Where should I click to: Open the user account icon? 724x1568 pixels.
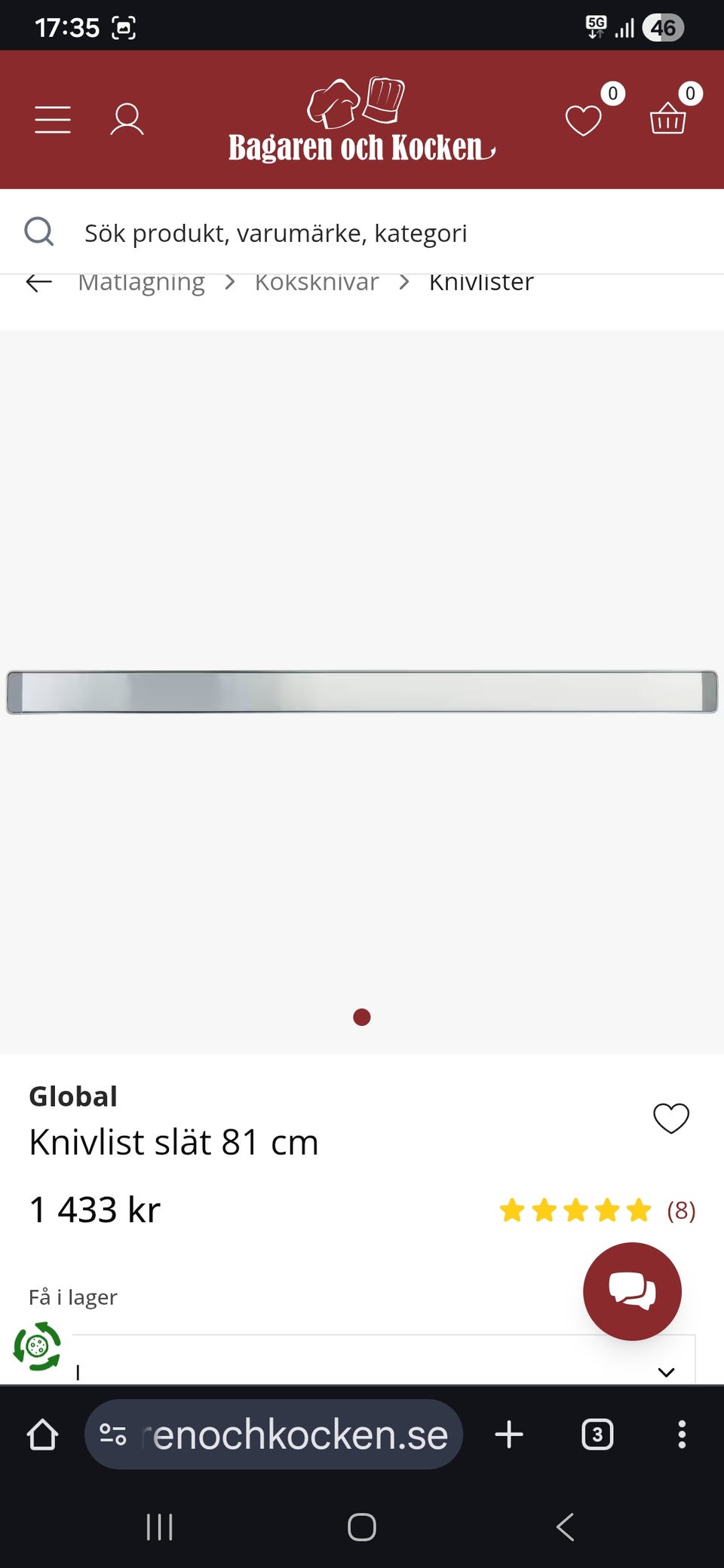point(127,120)
